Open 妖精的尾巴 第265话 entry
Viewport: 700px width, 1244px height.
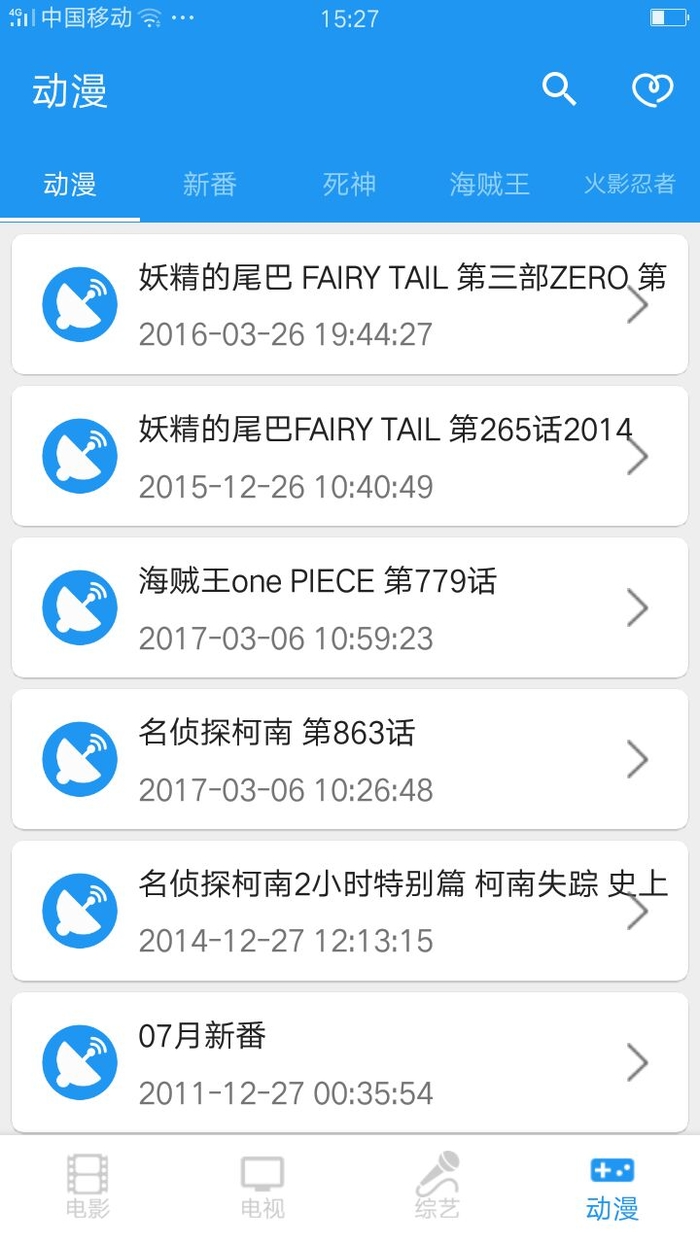tap(349, 456)
